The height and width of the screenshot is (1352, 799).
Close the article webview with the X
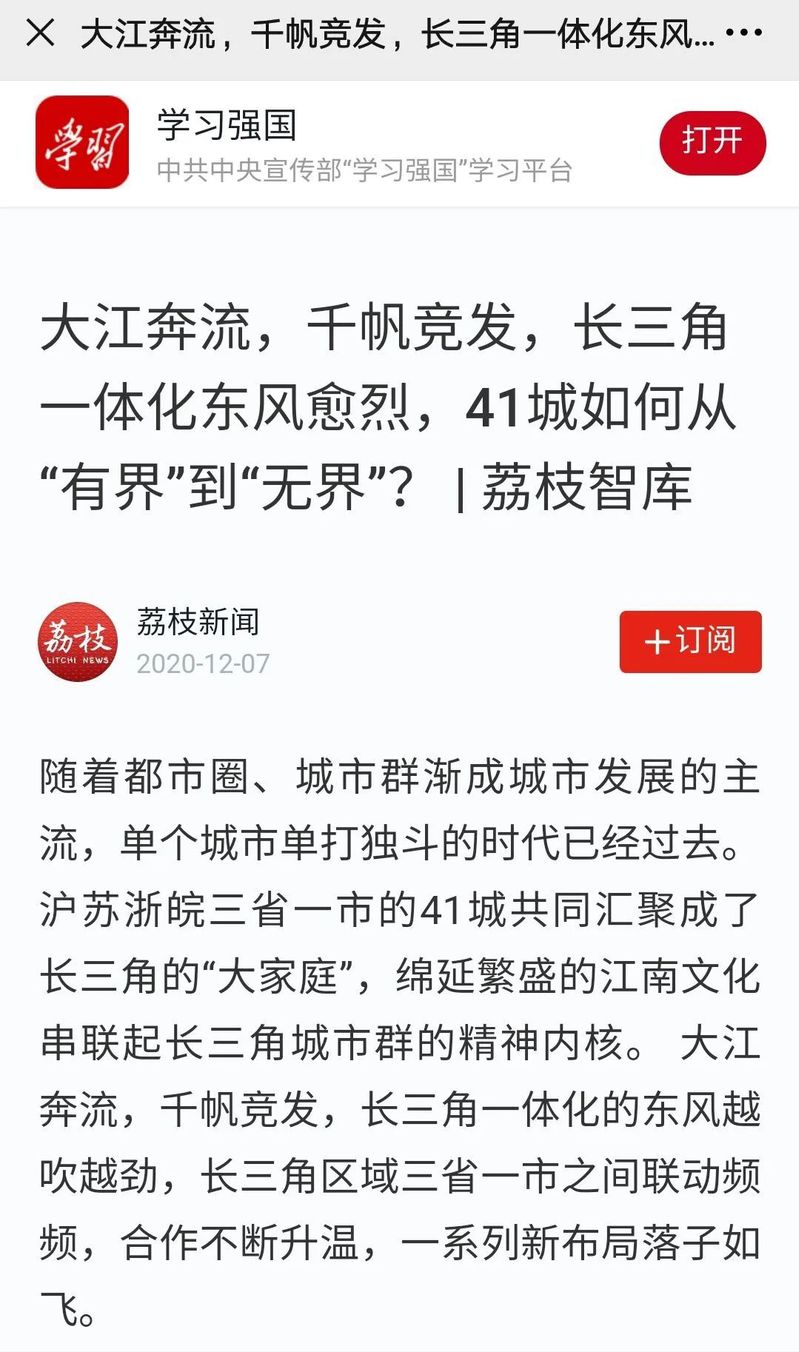40,34
